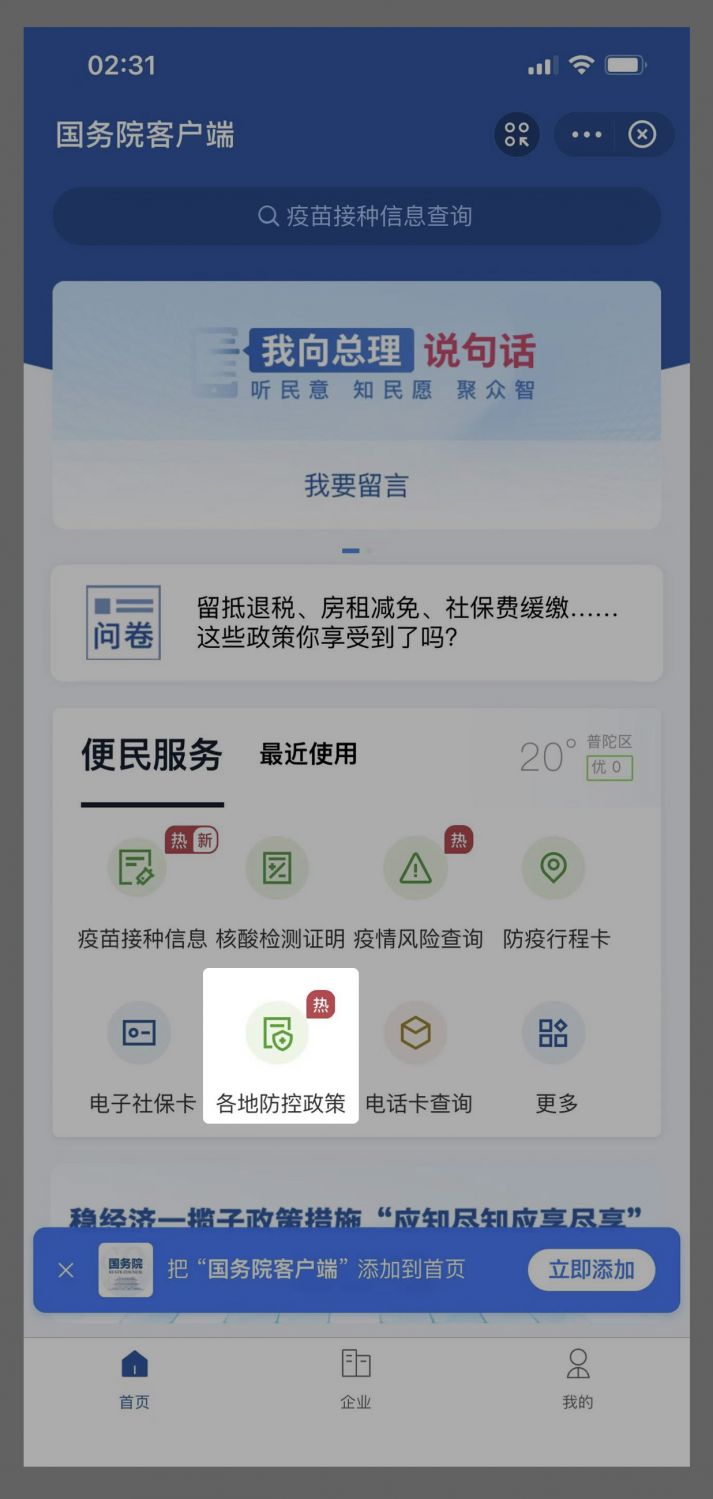Screen dimensions: 713x1499
Task: Dismiss the add-to-home banner
Action: 66,1270
